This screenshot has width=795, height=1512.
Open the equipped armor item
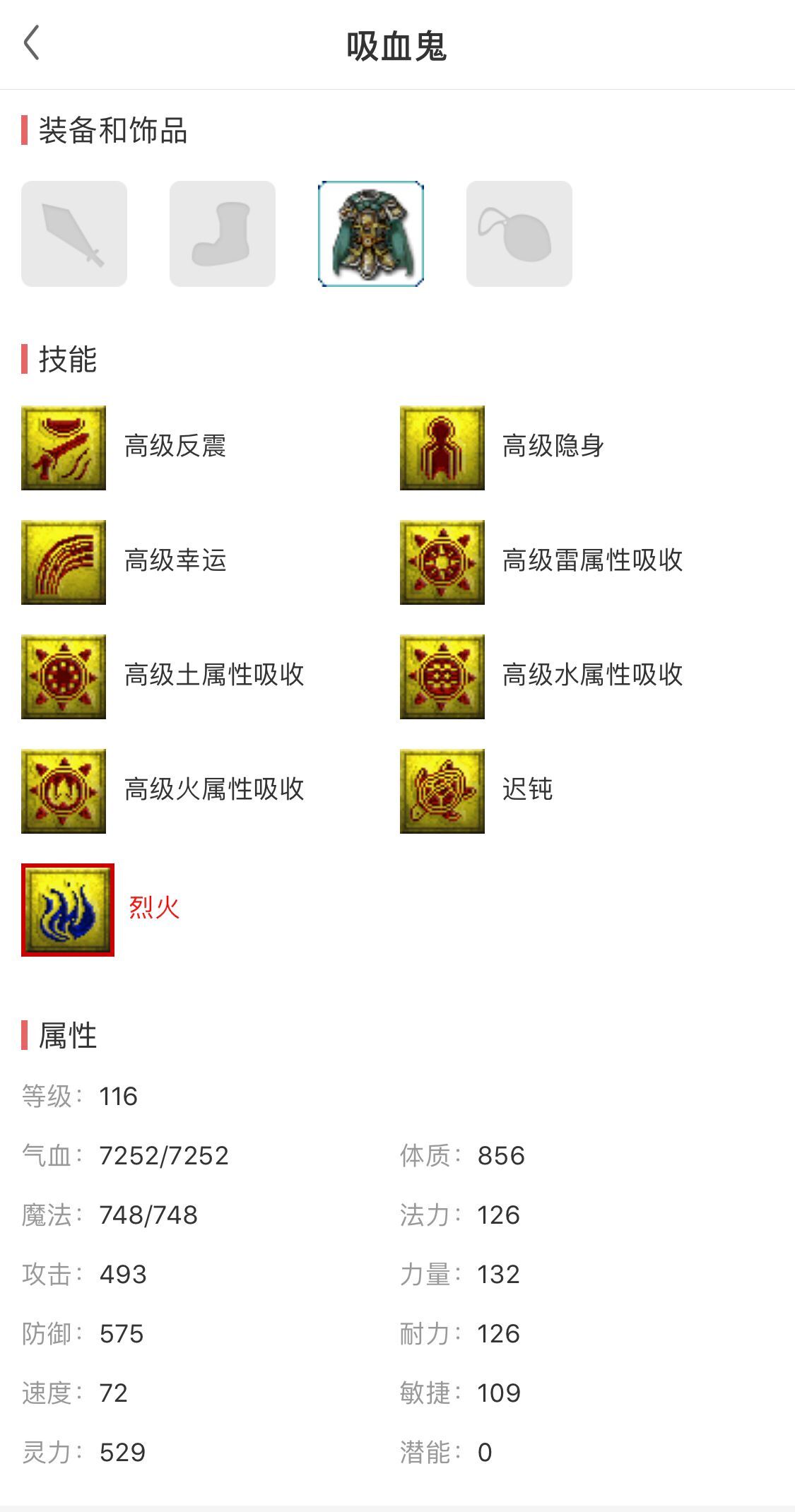click(371, 234)
